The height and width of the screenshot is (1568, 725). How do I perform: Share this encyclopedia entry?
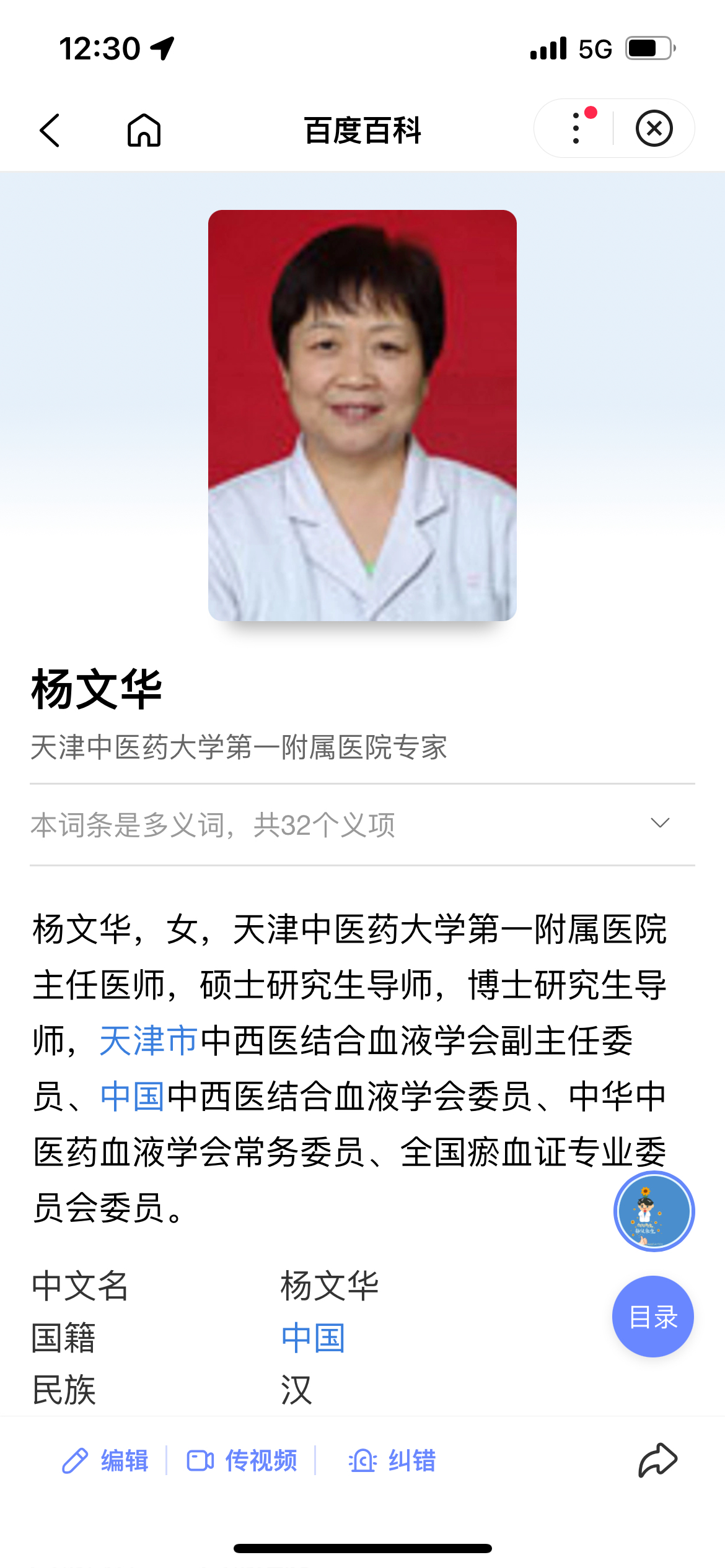click(x=657, y=1460)
